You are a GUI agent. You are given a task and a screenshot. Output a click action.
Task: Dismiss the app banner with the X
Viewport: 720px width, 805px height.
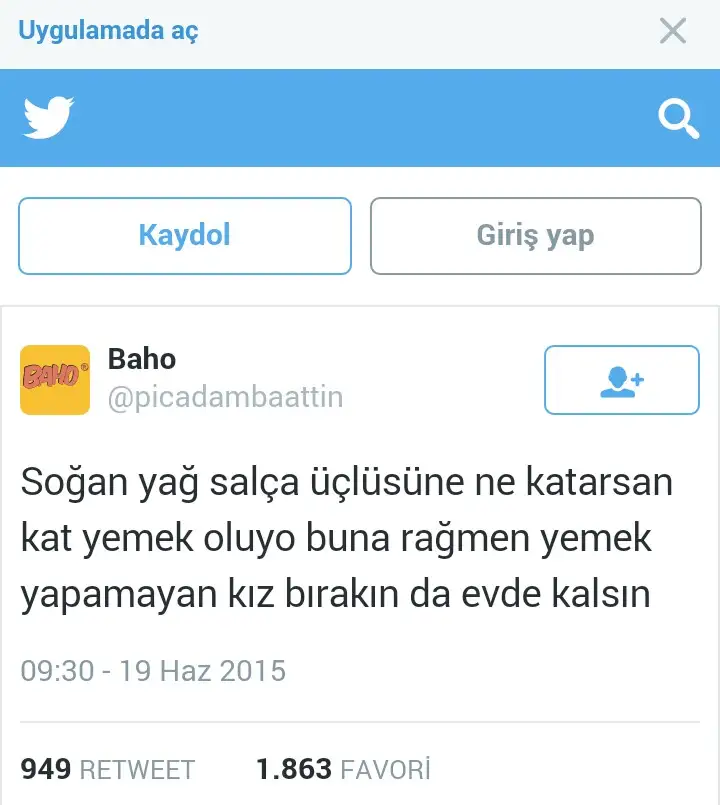674,30
